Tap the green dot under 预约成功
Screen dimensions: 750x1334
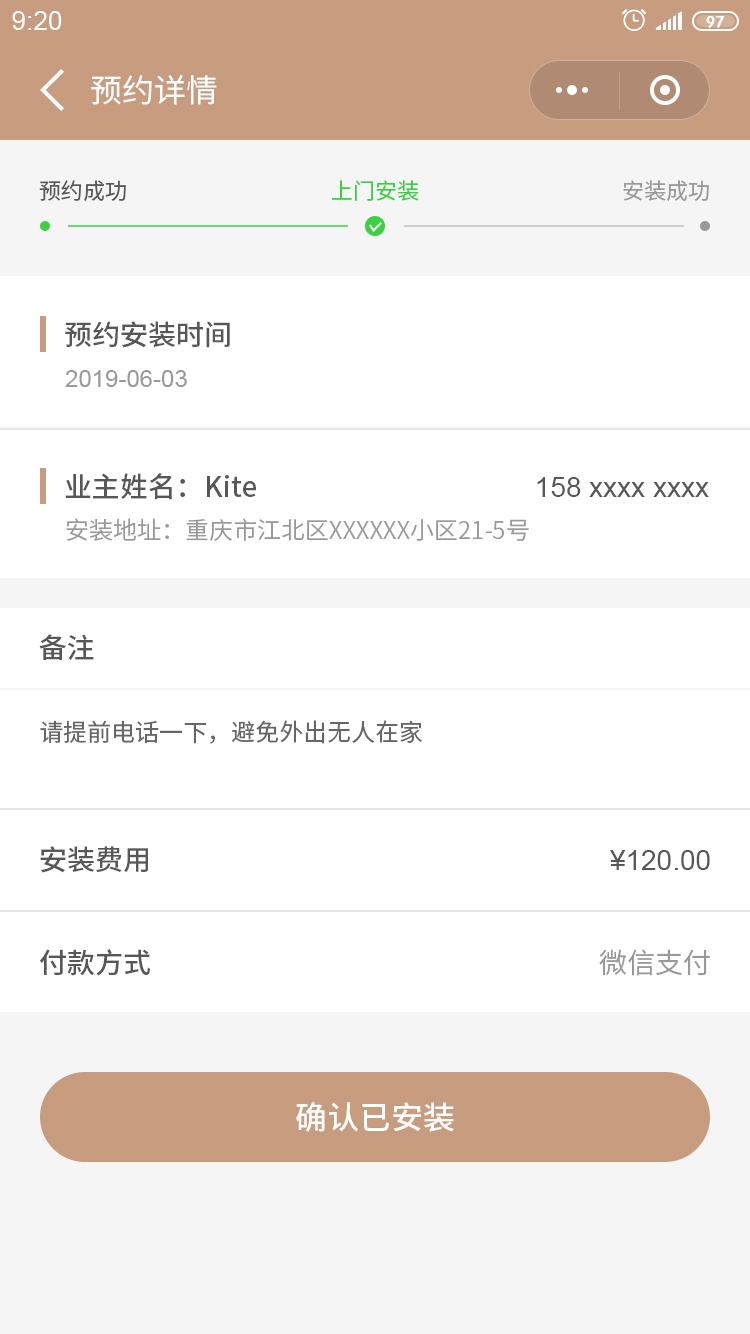(44, 226)
